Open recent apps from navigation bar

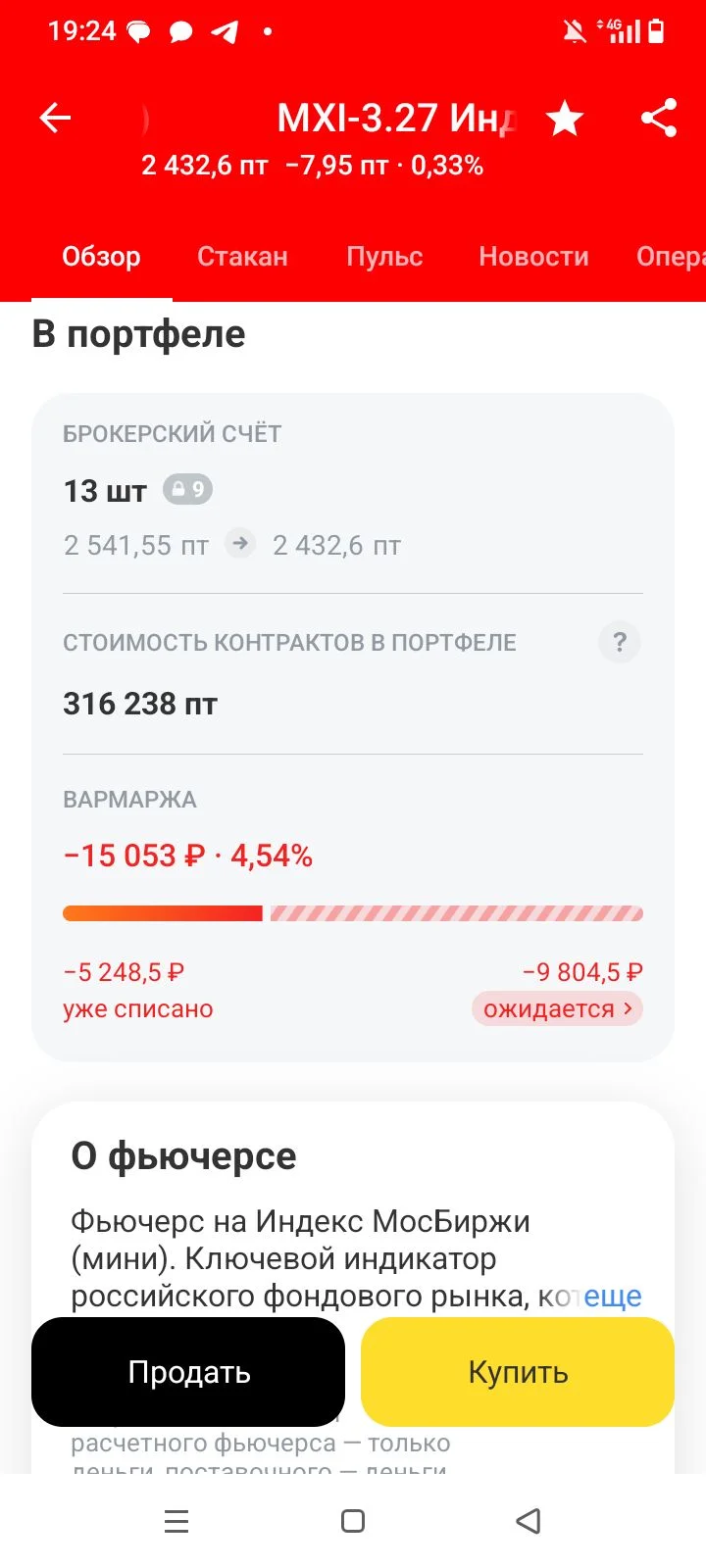[x=176, y=1521]
